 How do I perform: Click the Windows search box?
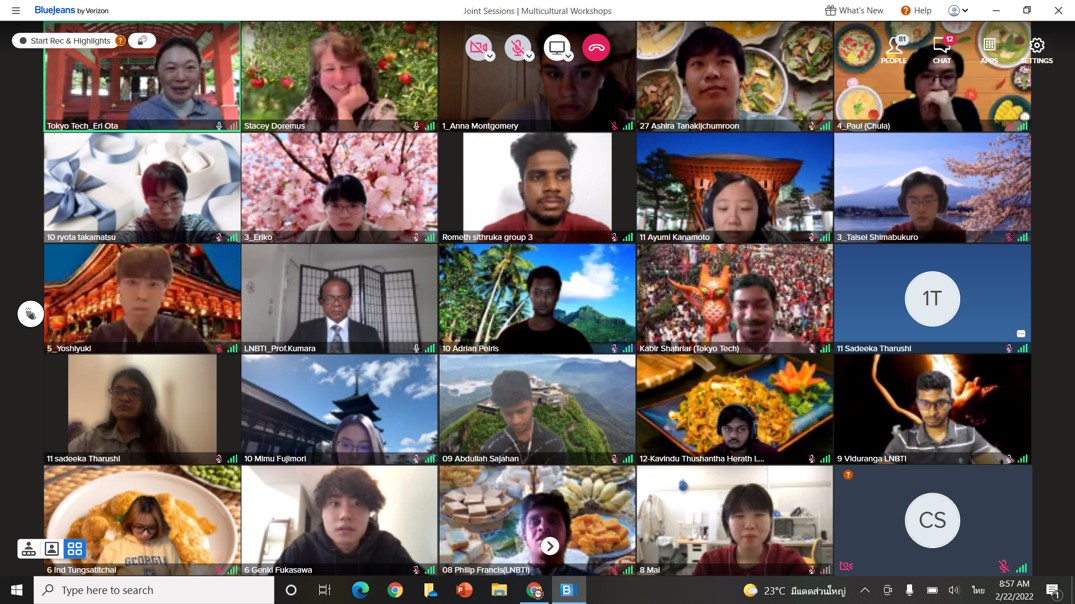click(x=155, y=590)
